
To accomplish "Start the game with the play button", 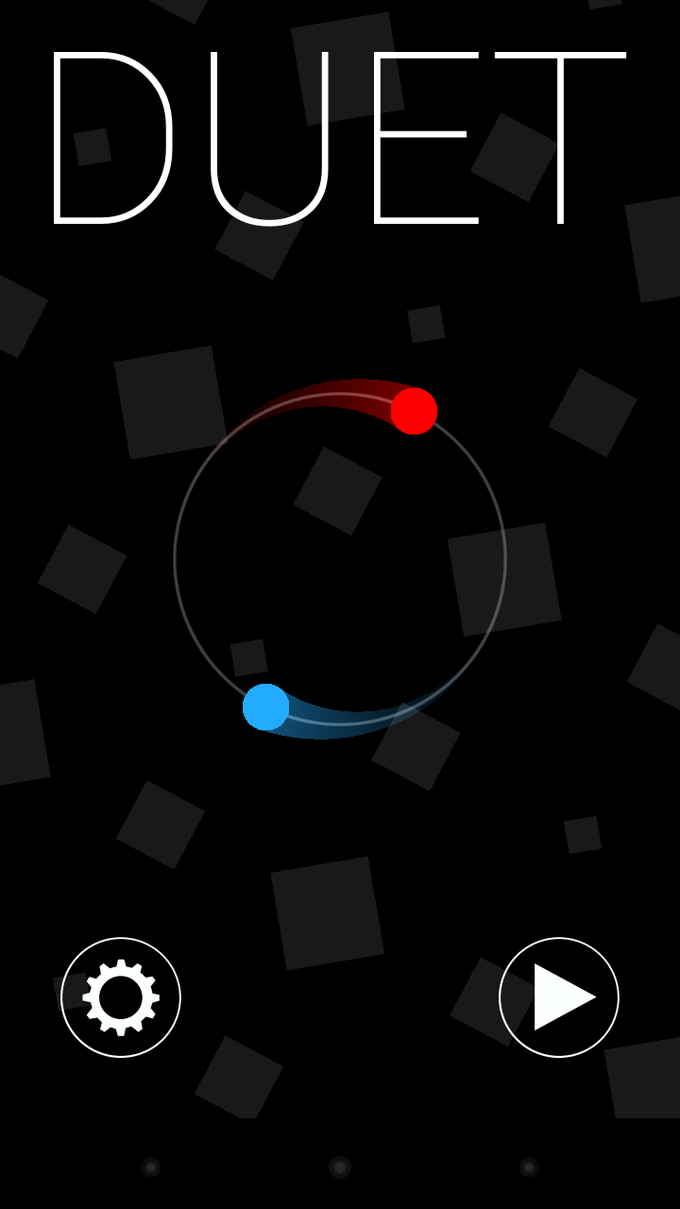I will (559, 997).
